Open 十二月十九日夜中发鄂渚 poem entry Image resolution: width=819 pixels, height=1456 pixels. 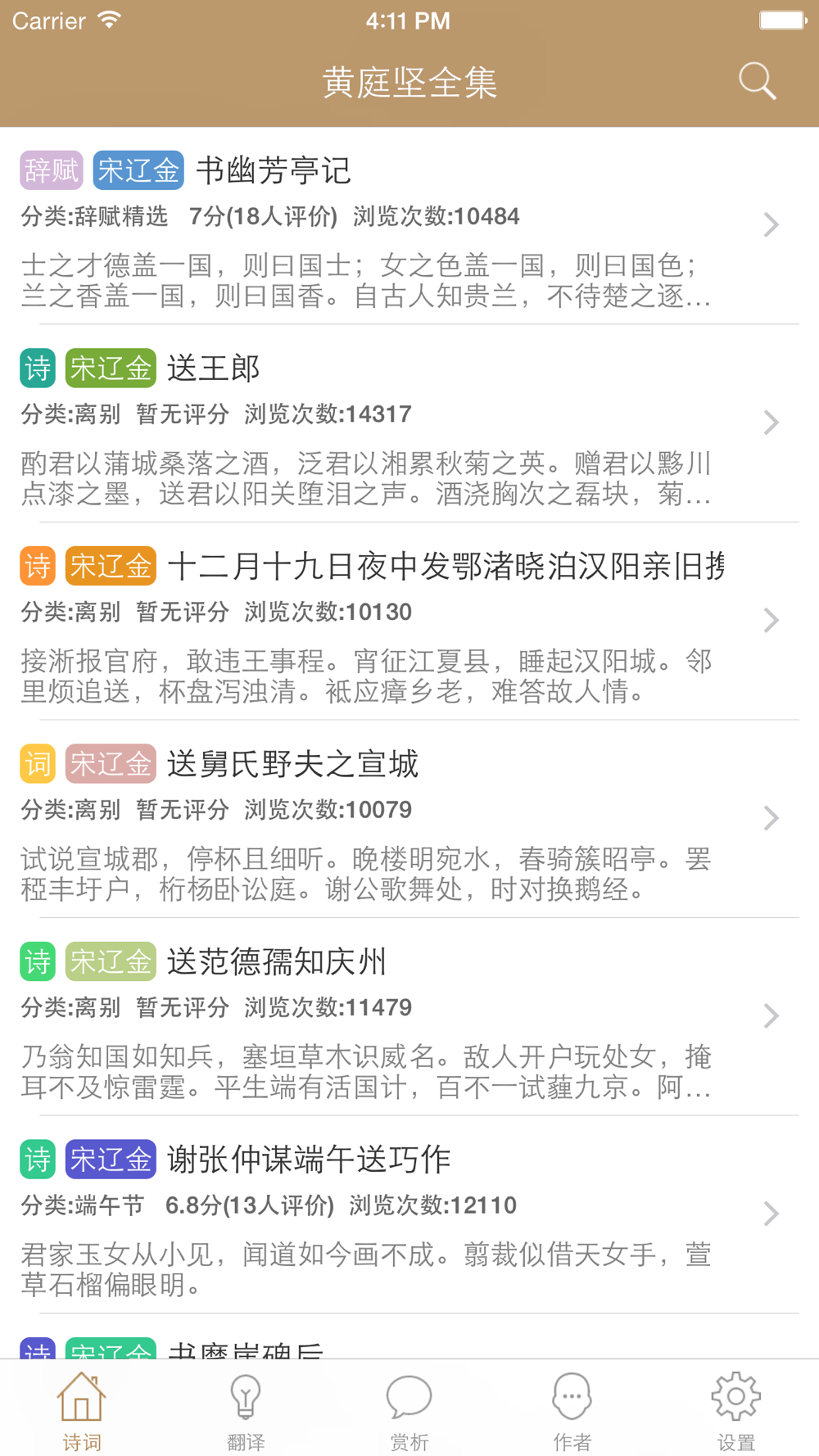(446, 567)
